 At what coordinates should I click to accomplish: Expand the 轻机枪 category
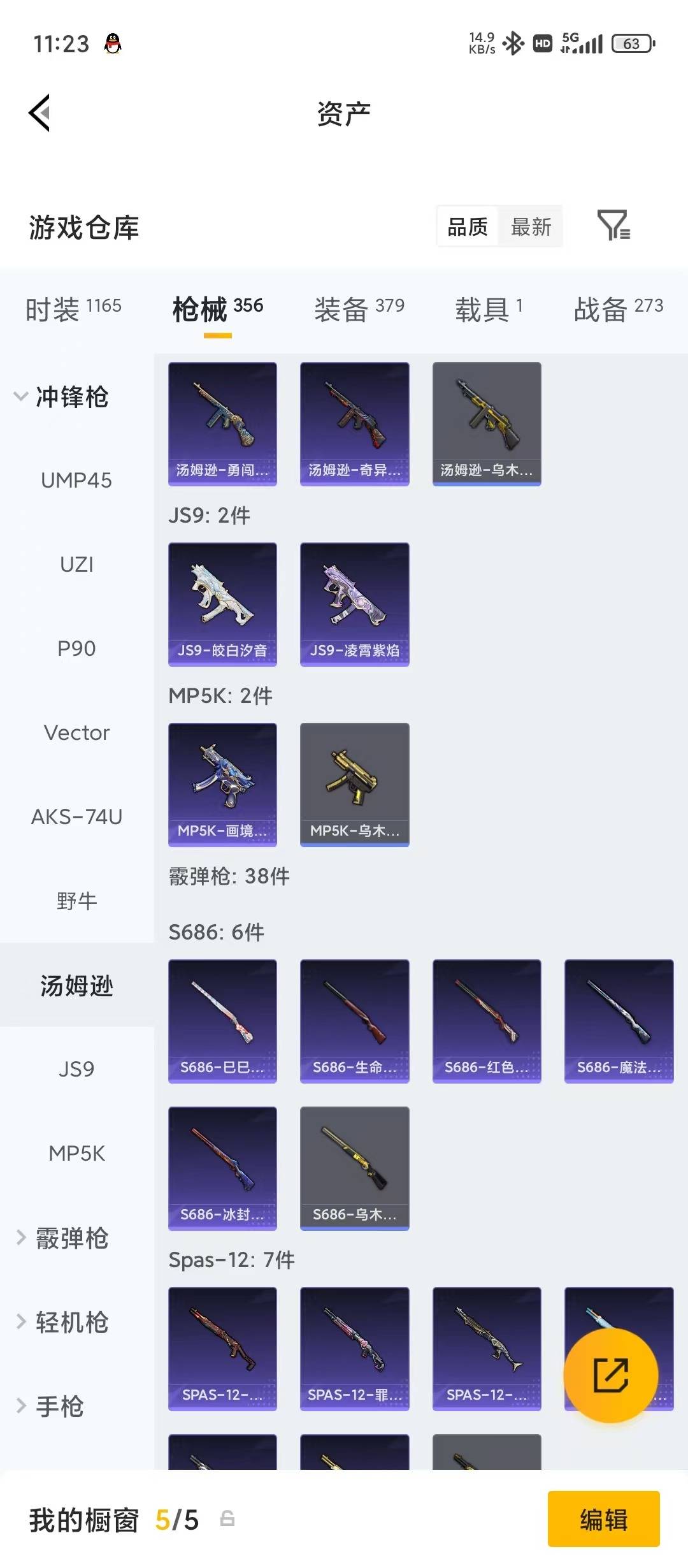pos(62,1322)
